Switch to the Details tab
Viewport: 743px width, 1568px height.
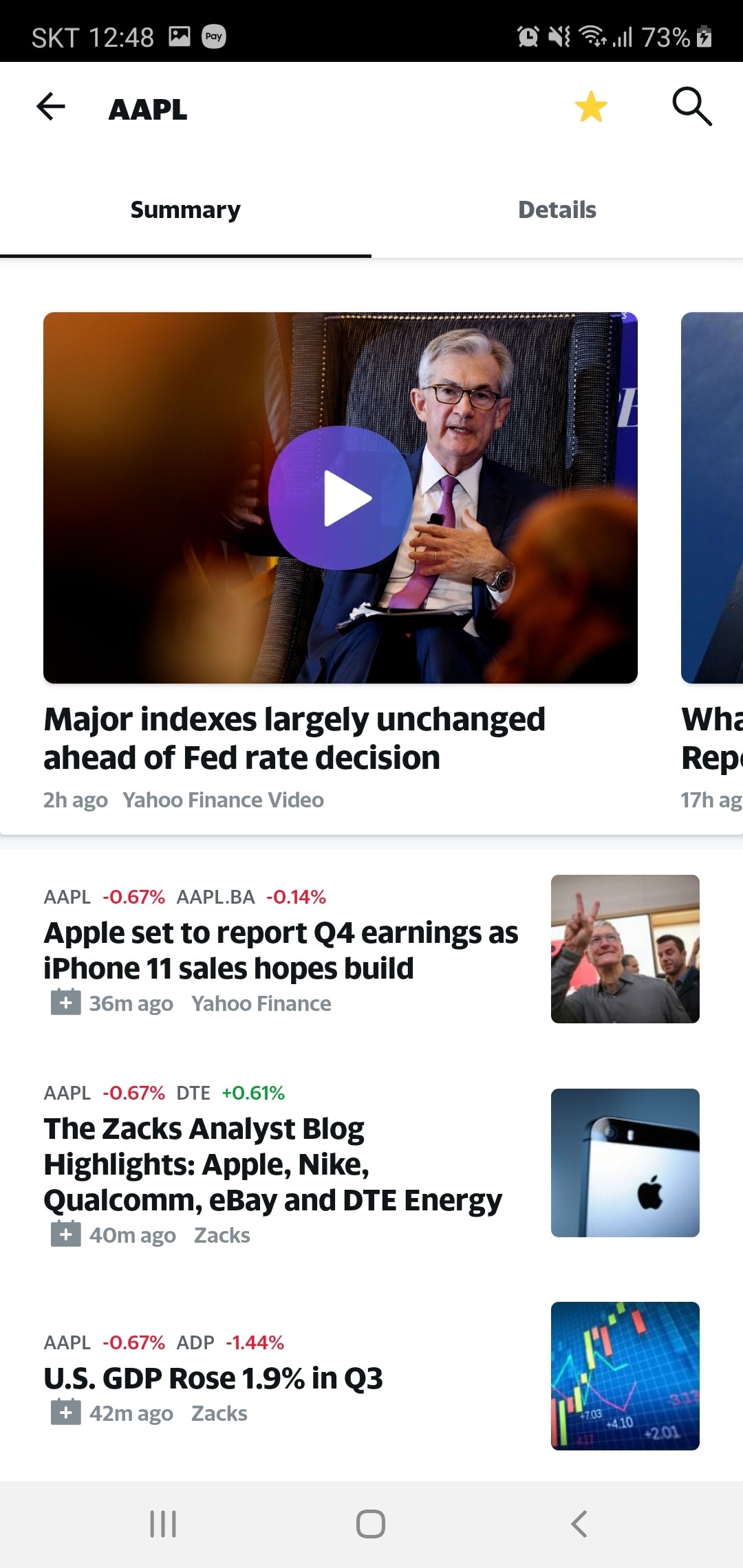[557, 210]
